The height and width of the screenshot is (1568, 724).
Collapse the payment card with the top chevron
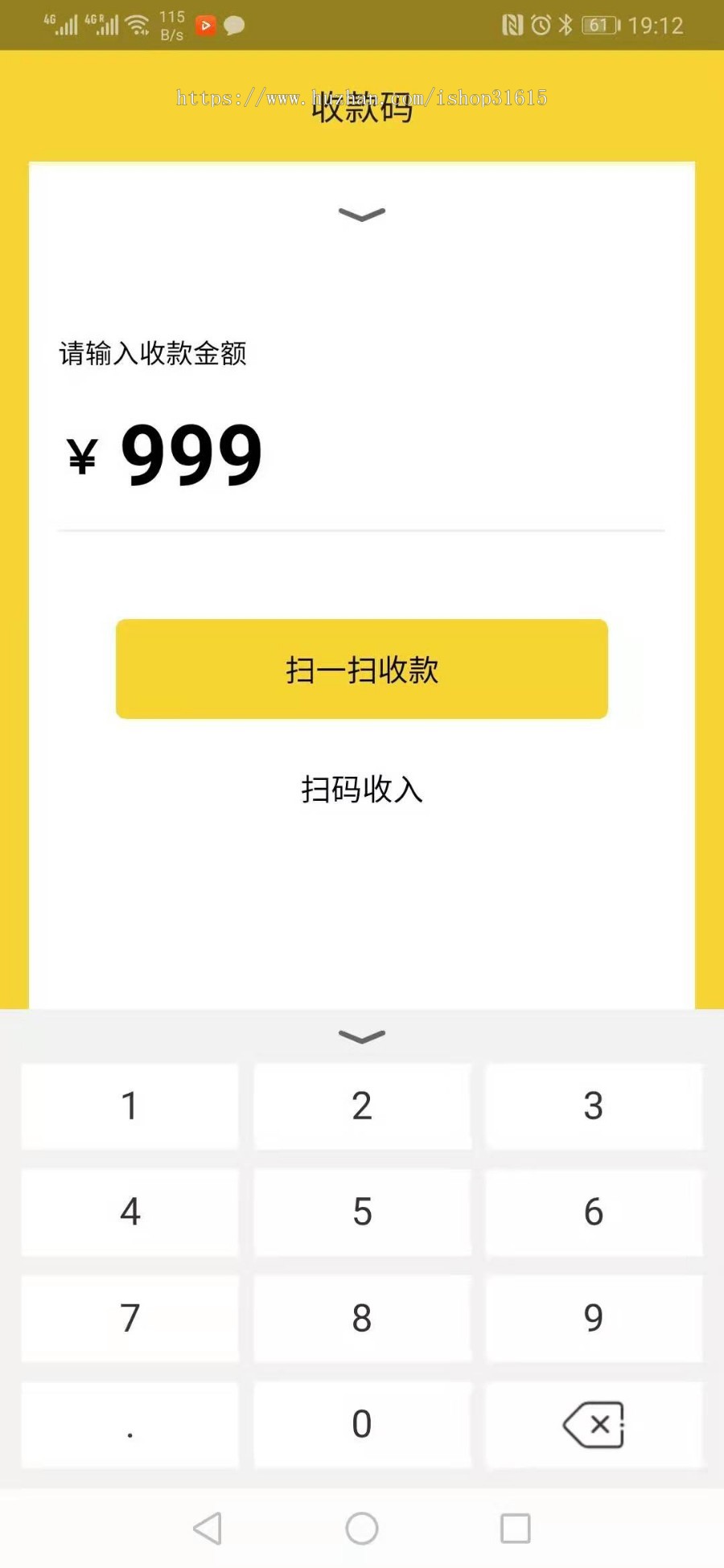(362, 213)
